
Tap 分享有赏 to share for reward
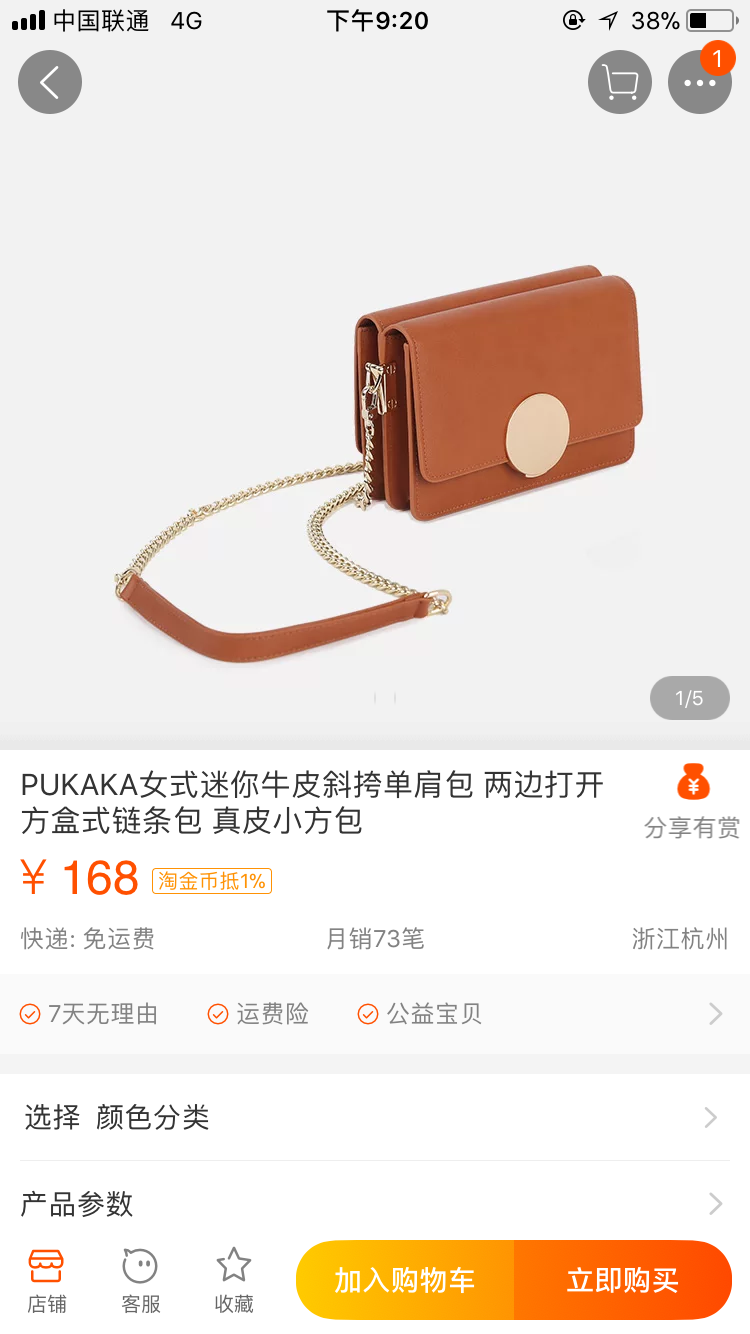click(x=692, y=802)
